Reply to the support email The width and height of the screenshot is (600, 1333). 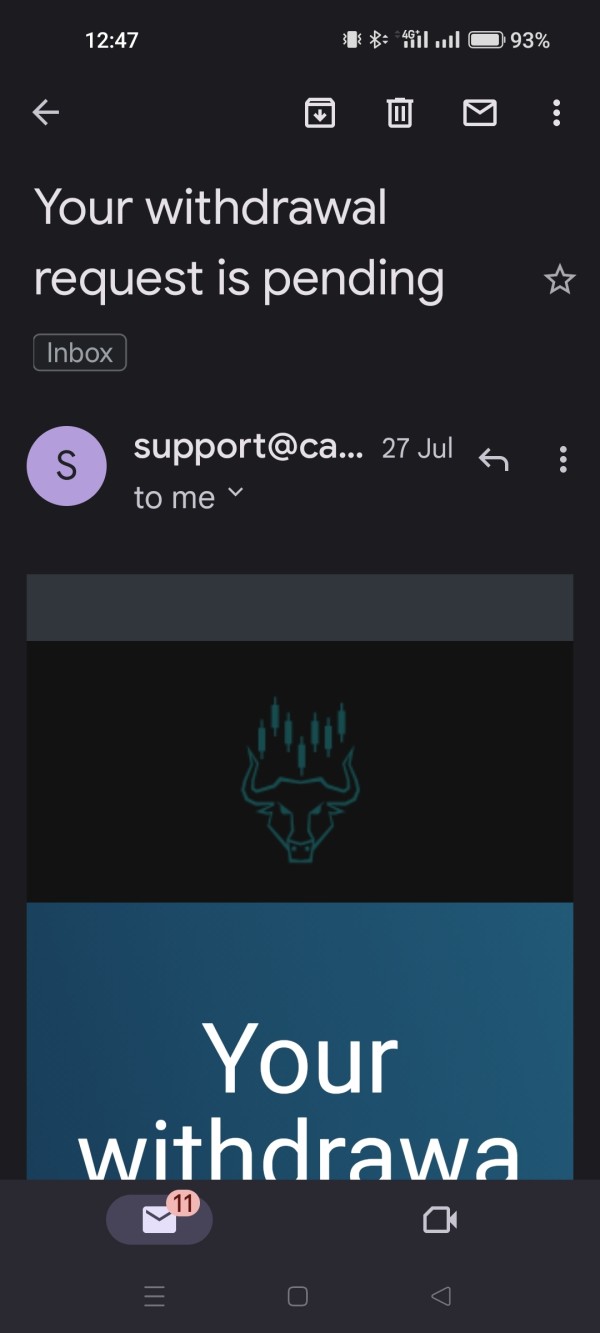pos(494,459)
